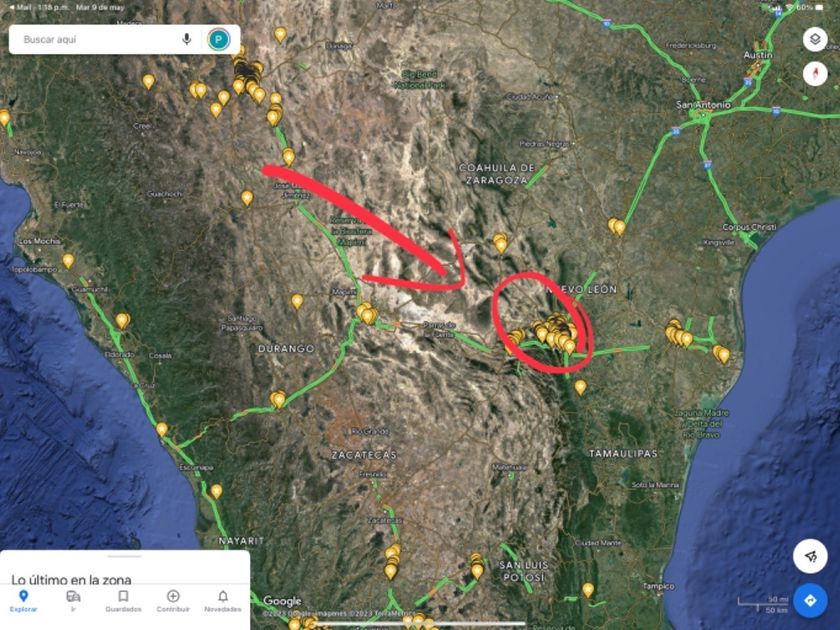Image resolution: width=840 pixels, height=630 pixels.
Task: Open the map layers selector
Action: point(815,39)
